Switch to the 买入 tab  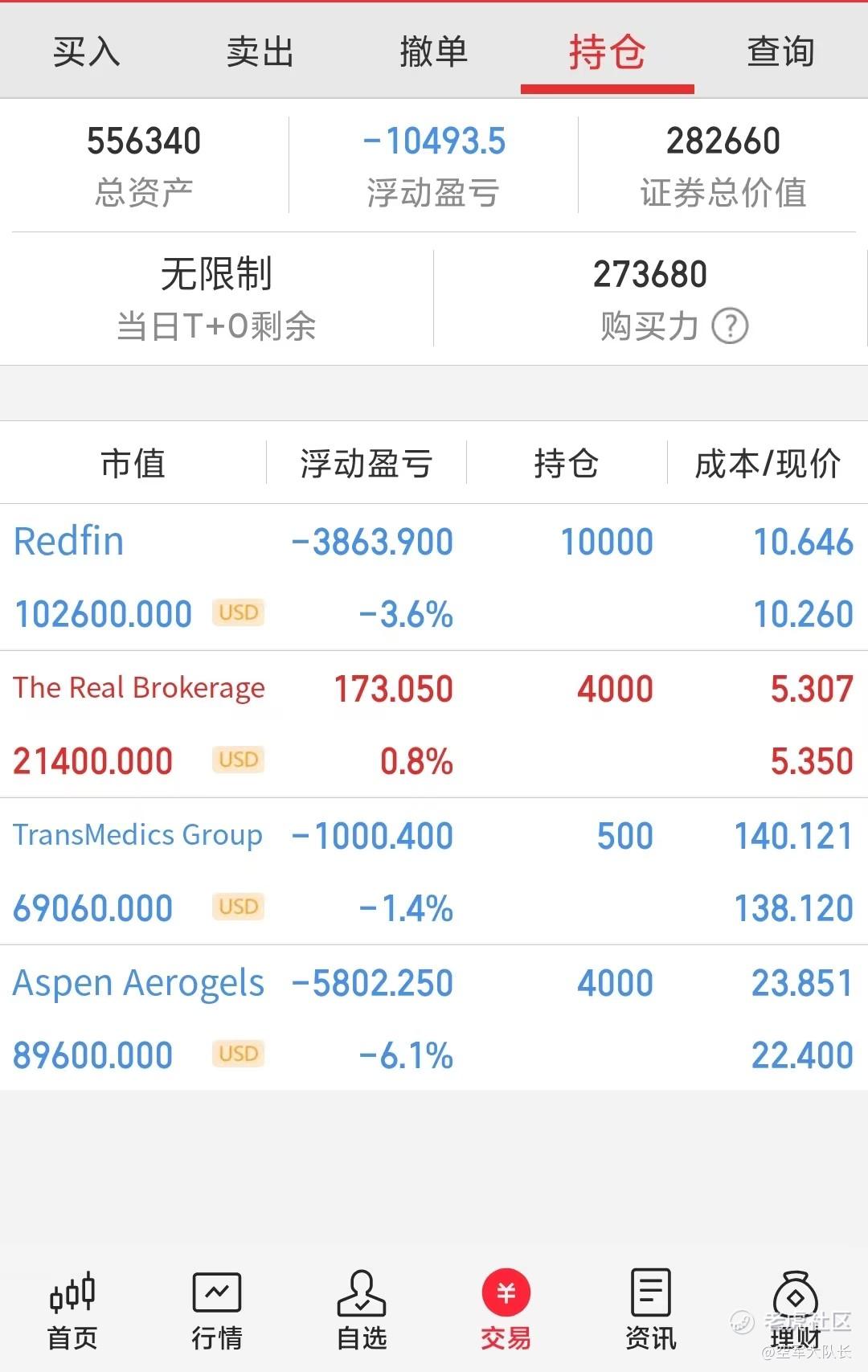tap(87, 52)
